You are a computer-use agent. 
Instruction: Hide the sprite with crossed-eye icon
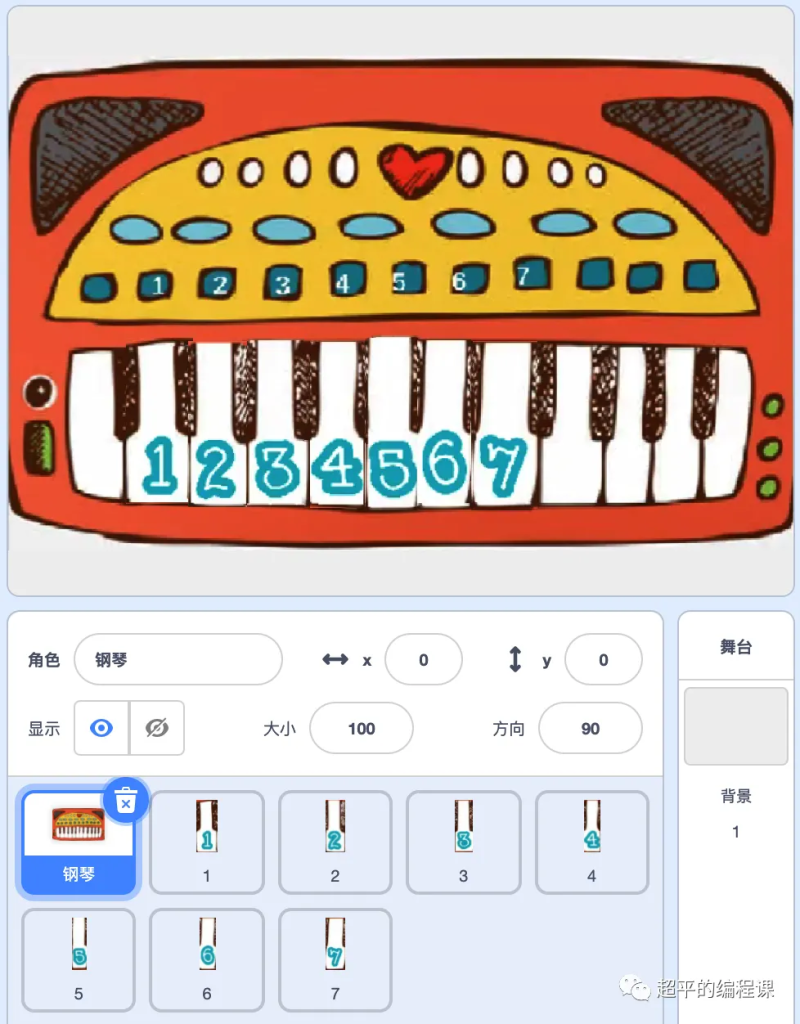157,728
